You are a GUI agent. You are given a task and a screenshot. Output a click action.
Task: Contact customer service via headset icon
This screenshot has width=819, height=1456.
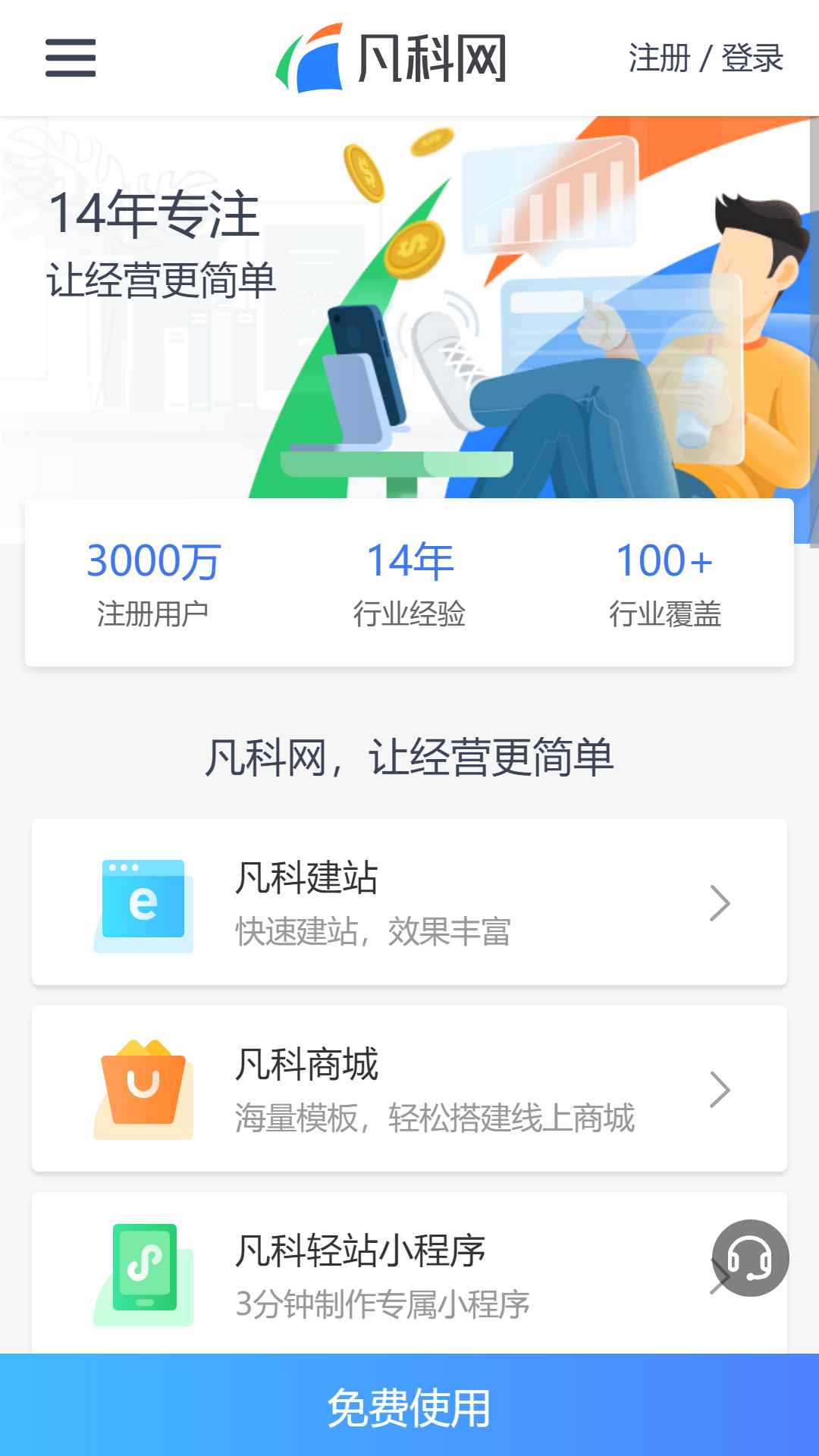751,1258
